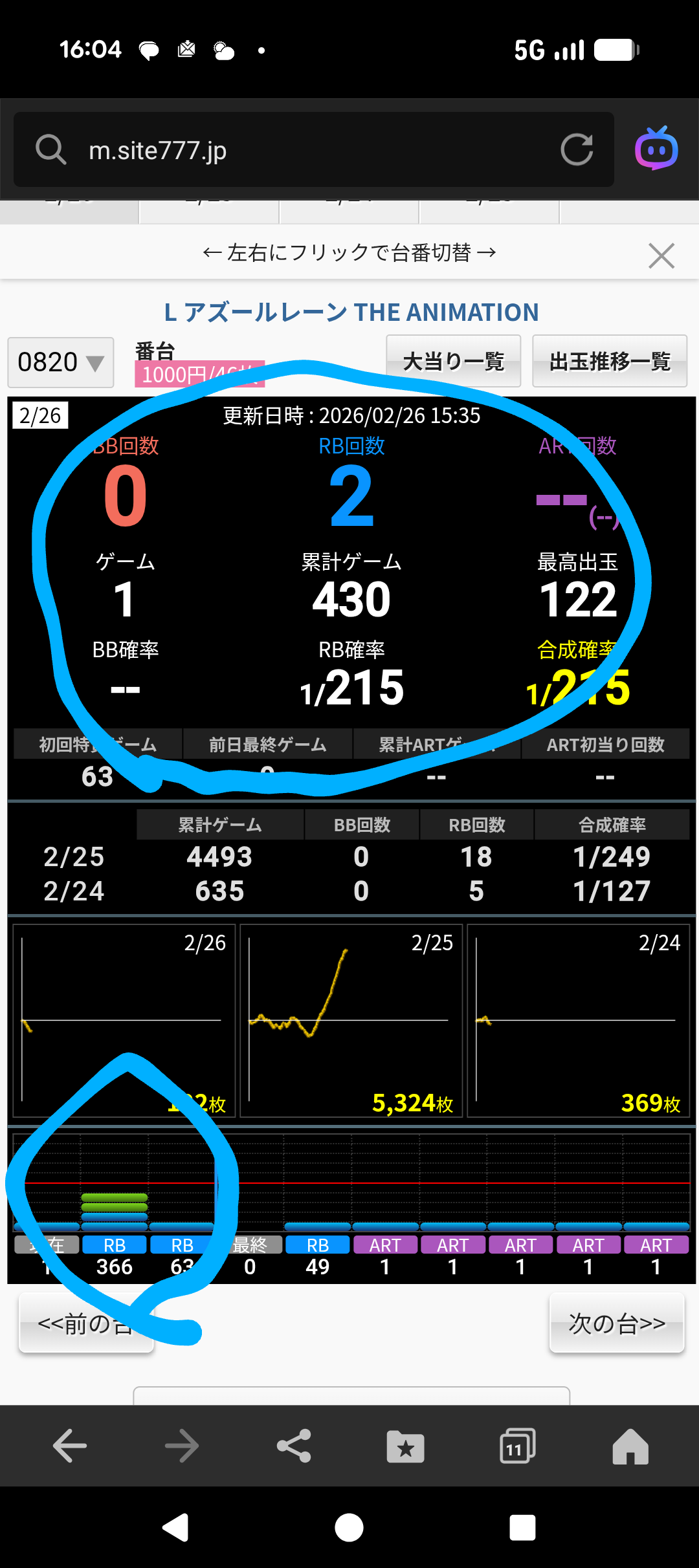
Task: Go to the previous machine (前の台)
Action: [86, 1323]
